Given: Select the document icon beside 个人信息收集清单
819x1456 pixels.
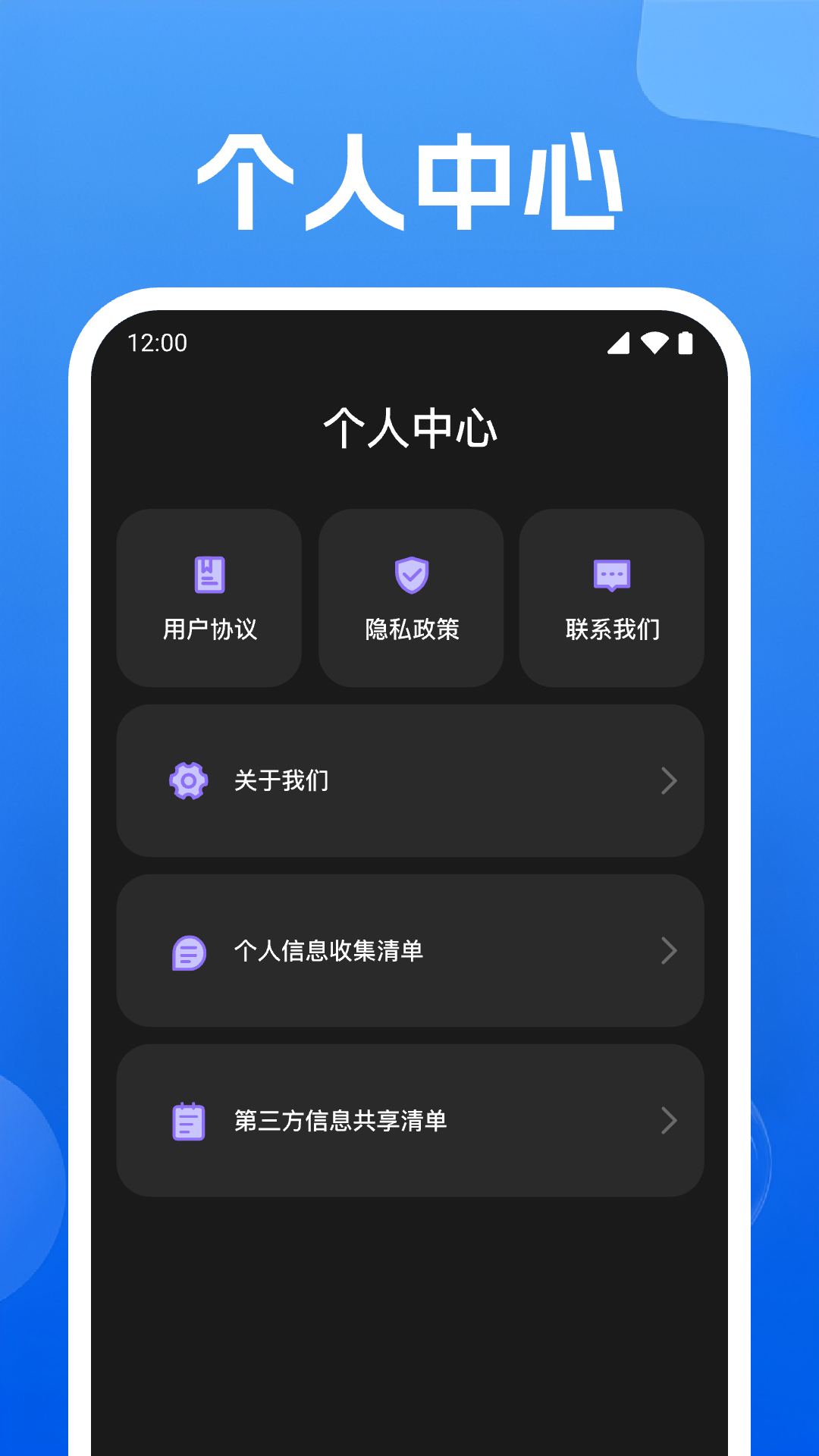Looking at the screenshot, I should pyautogui.click(x=190, y=951).
